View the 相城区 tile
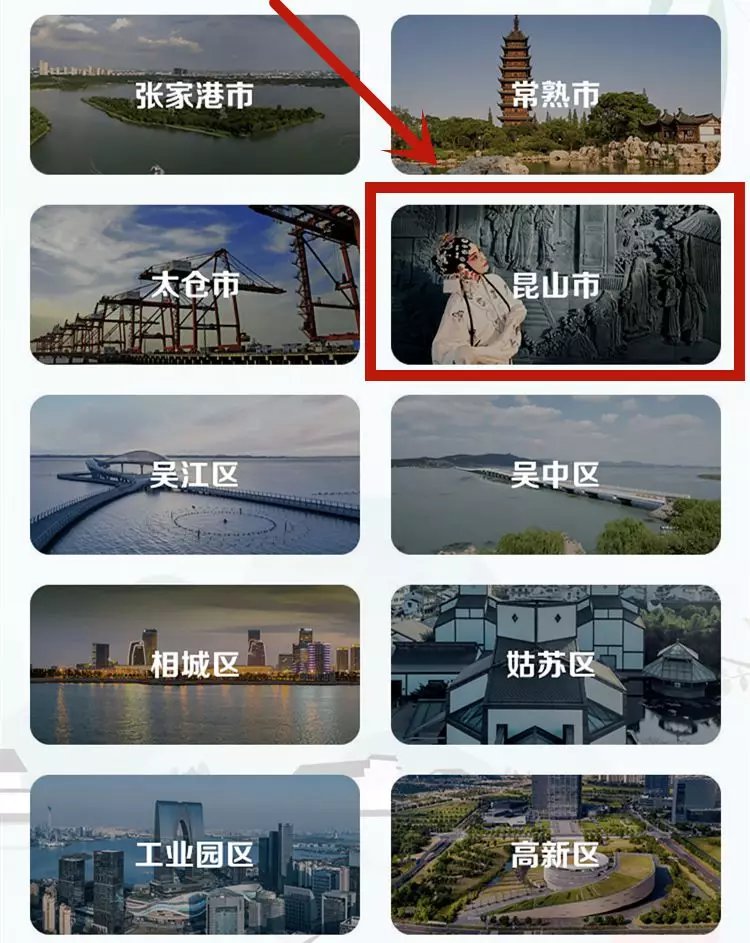Screen dimensions: 750x943 tap(195, 665)
